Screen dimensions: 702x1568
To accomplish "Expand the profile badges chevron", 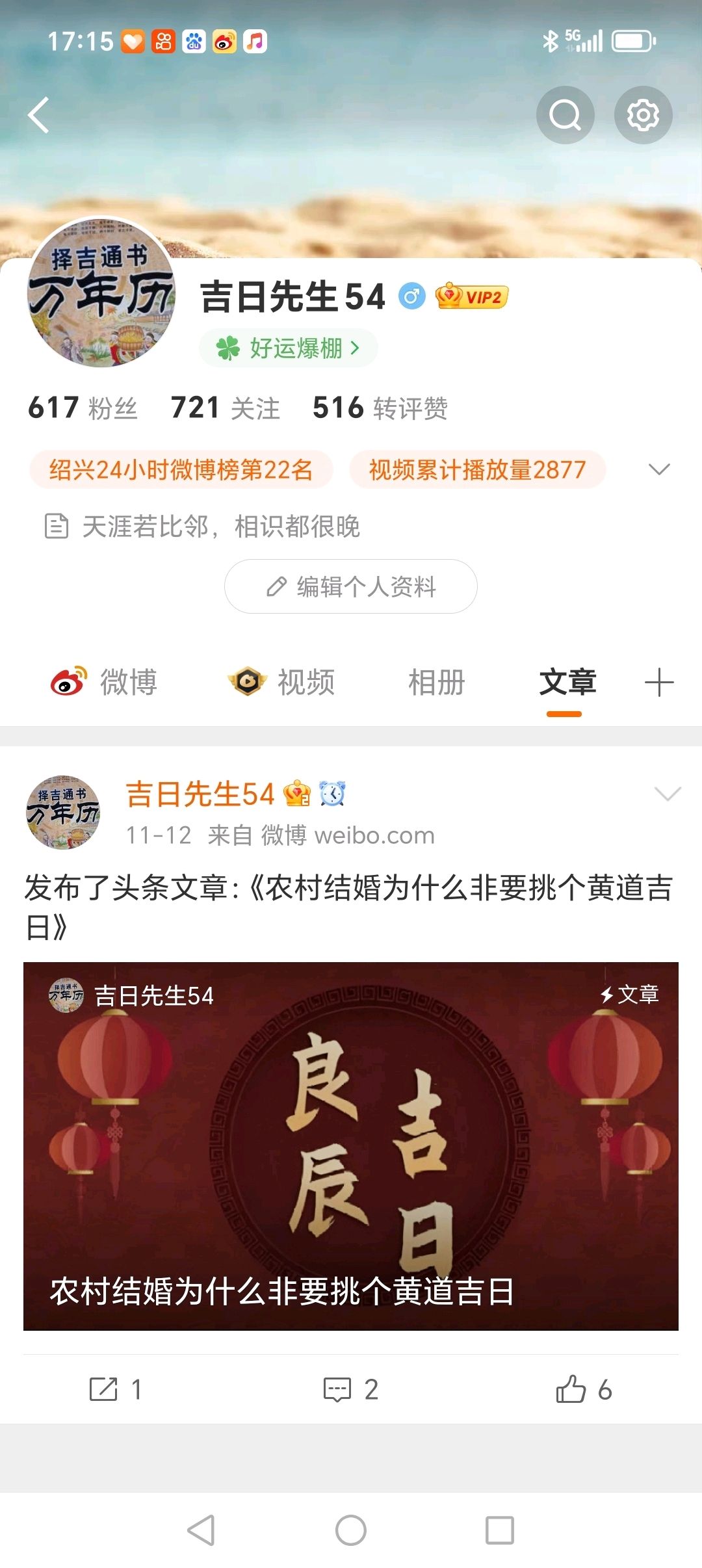I will [659, 469].
